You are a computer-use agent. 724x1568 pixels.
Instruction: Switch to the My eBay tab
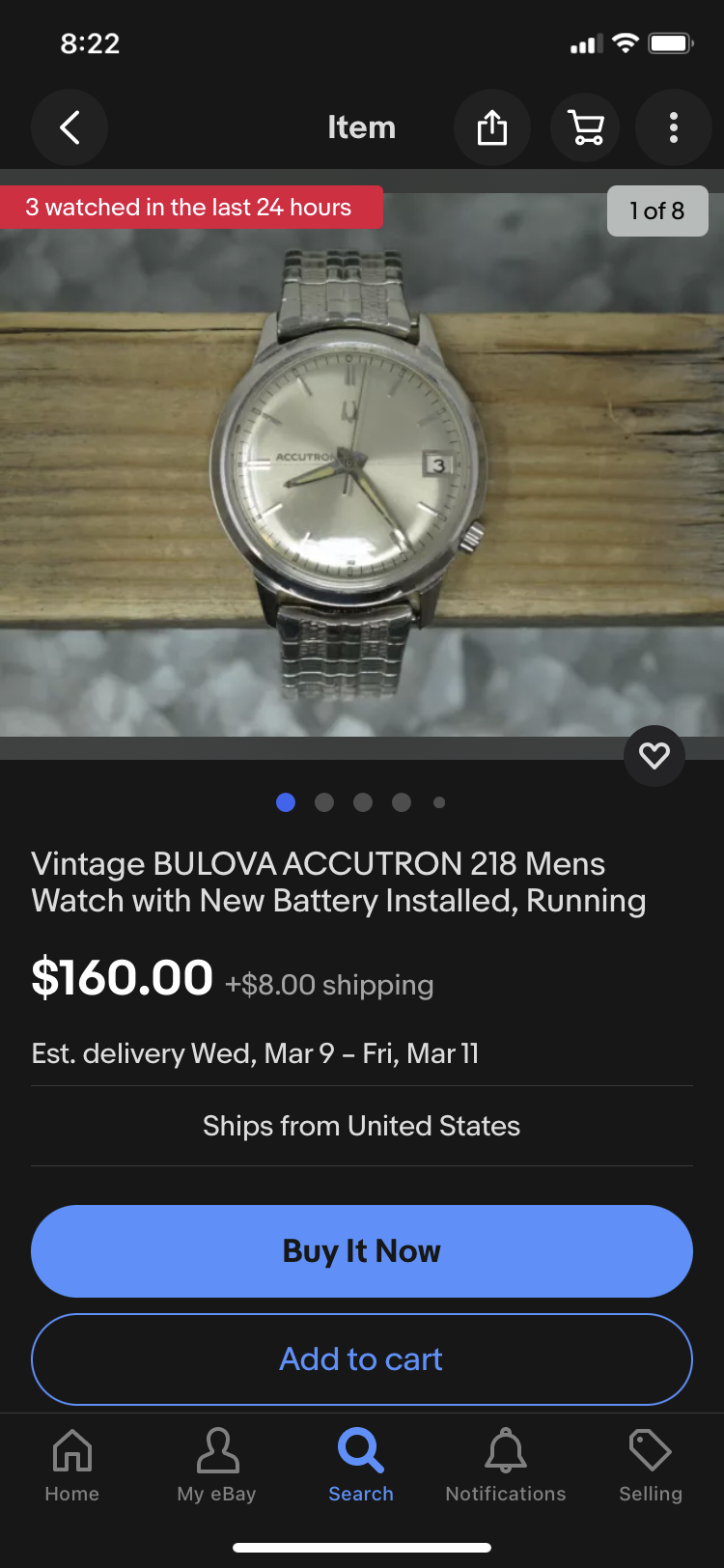pos(217,1466)
